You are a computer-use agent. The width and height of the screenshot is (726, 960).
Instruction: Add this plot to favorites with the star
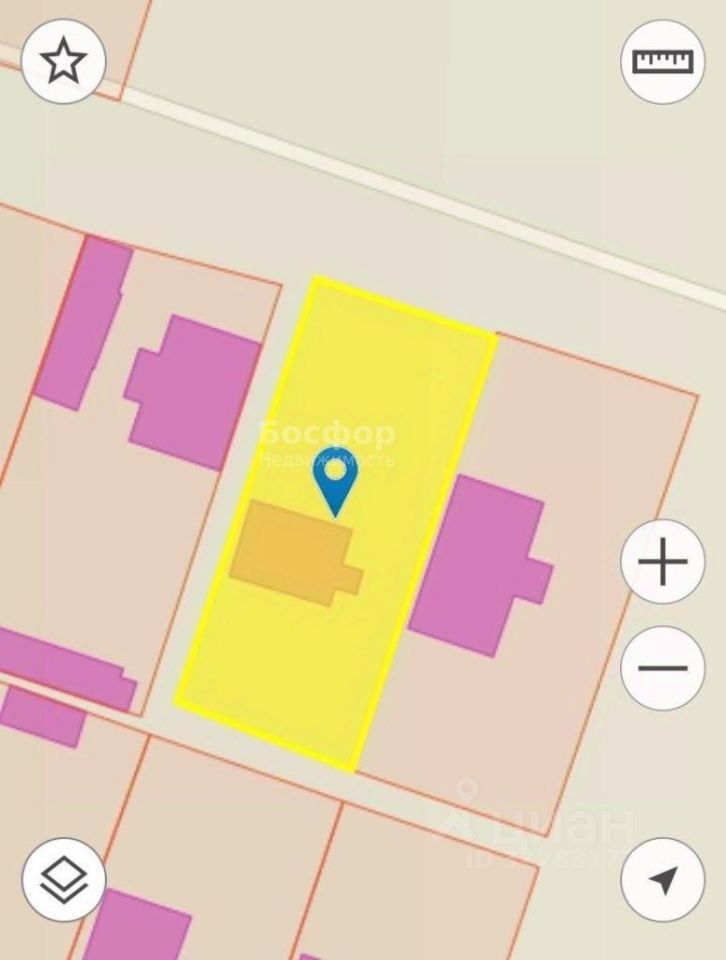63,62
